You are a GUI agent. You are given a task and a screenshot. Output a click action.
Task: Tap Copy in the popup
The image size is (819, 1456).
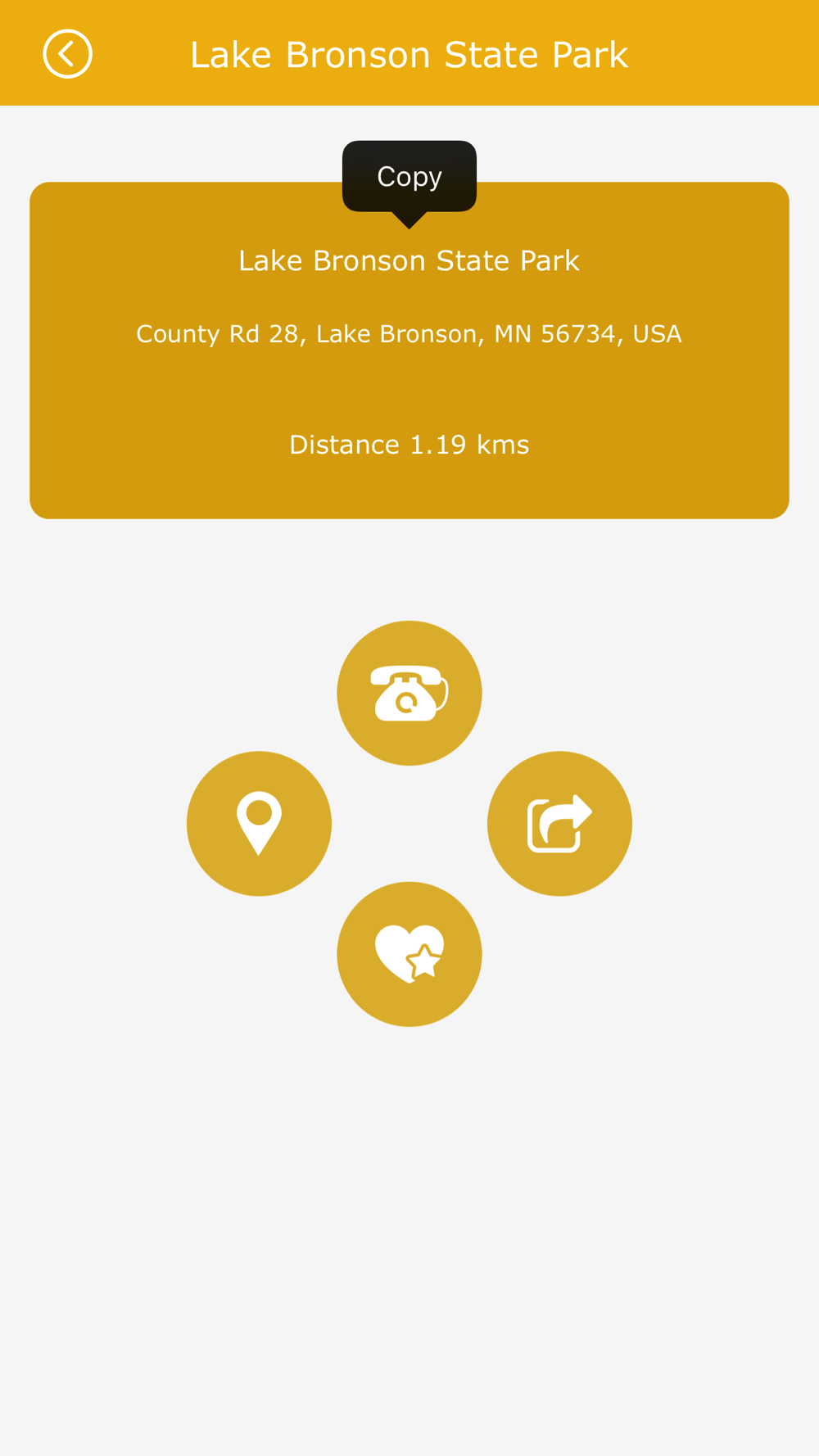point(409,176)
